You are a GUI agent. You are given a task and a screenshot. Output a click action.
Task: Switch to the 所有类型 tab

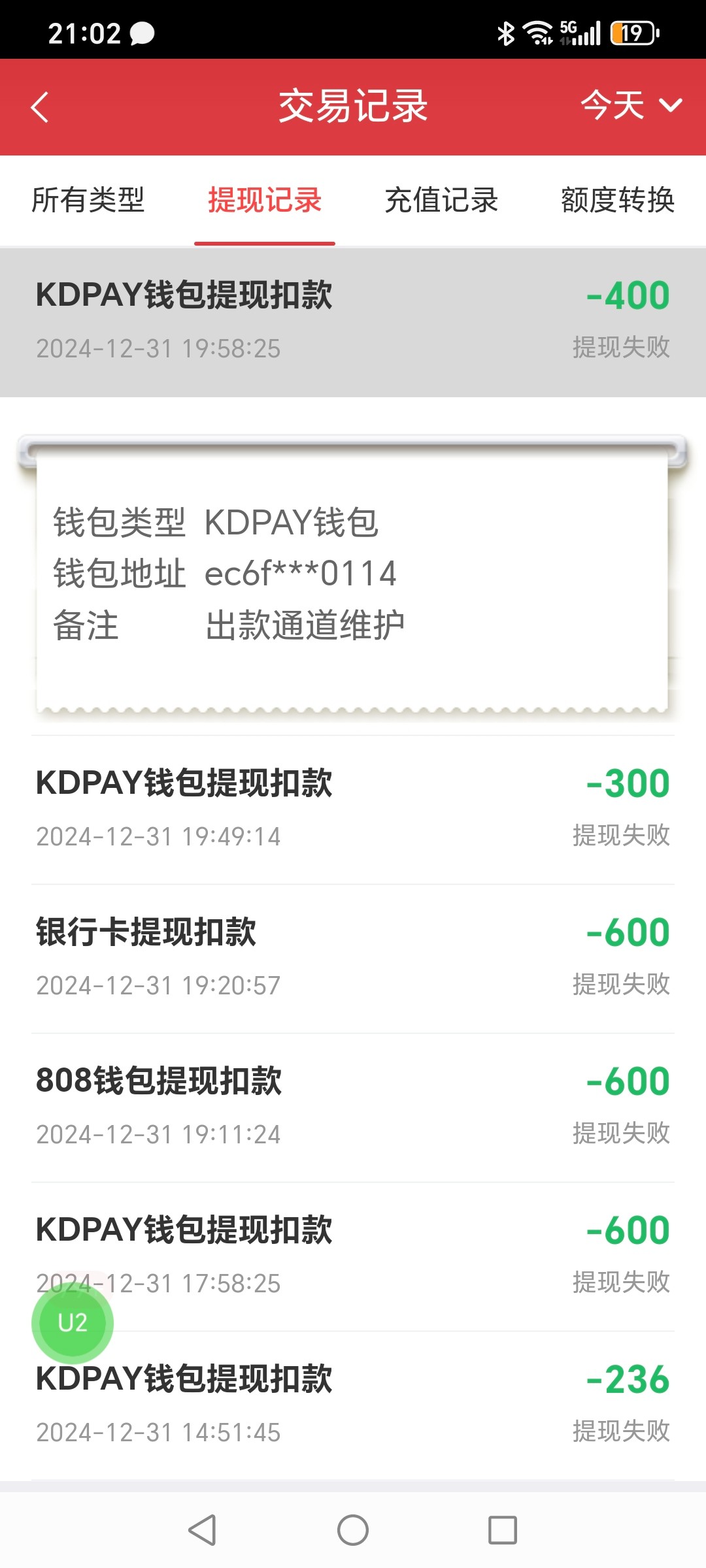point(88,200)
